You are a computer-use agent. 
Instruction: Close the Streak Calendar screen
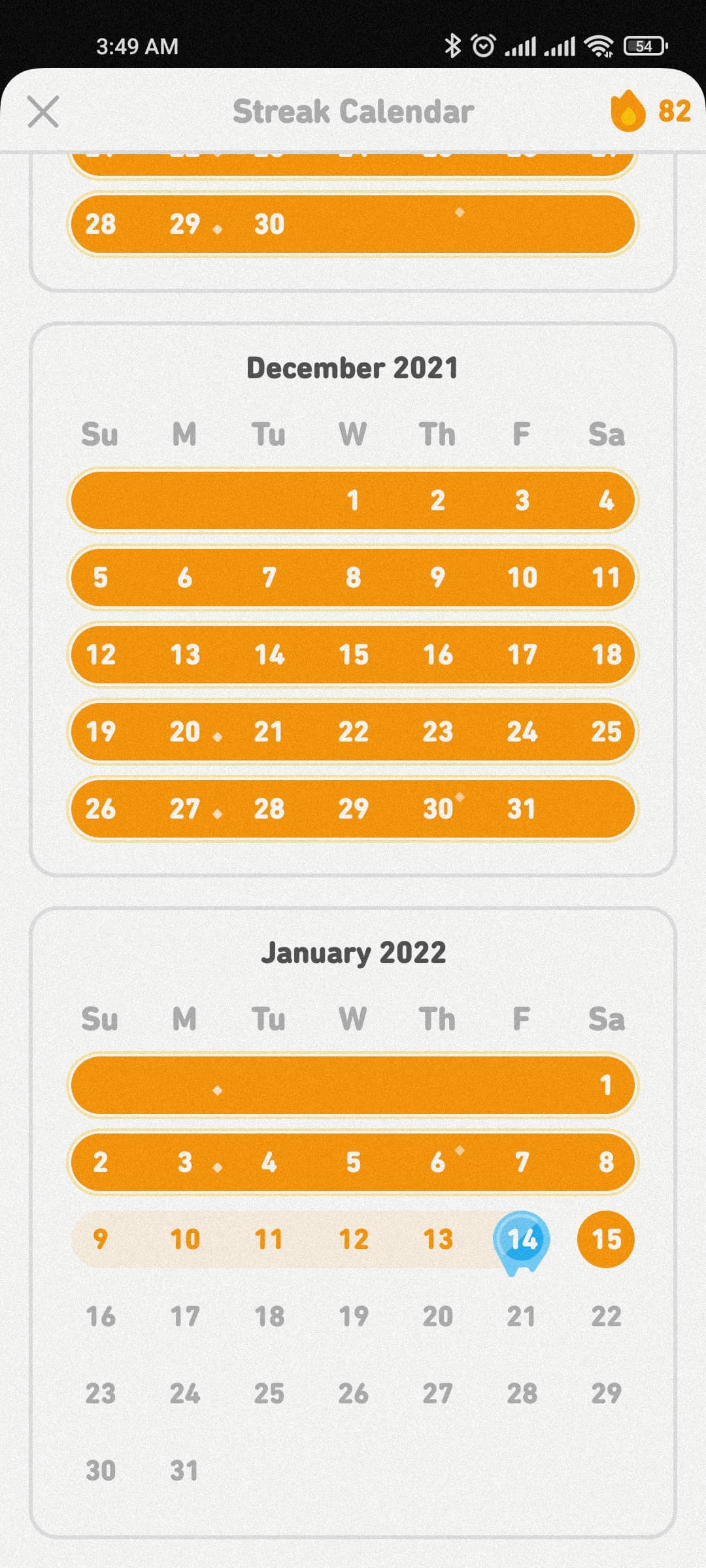coord(43,111)
